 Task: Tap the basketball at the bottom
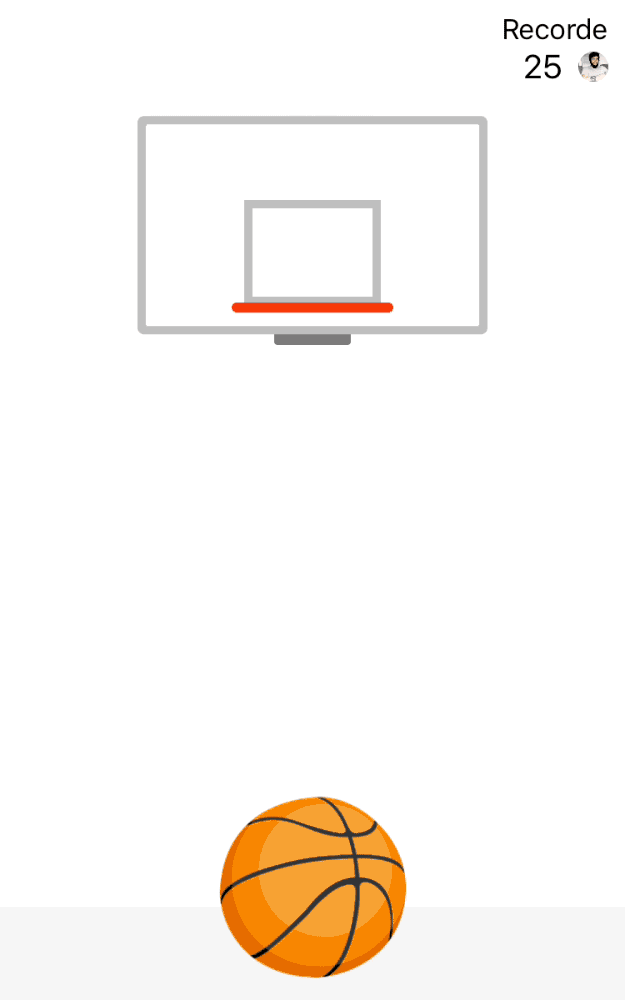coord(313,886)
